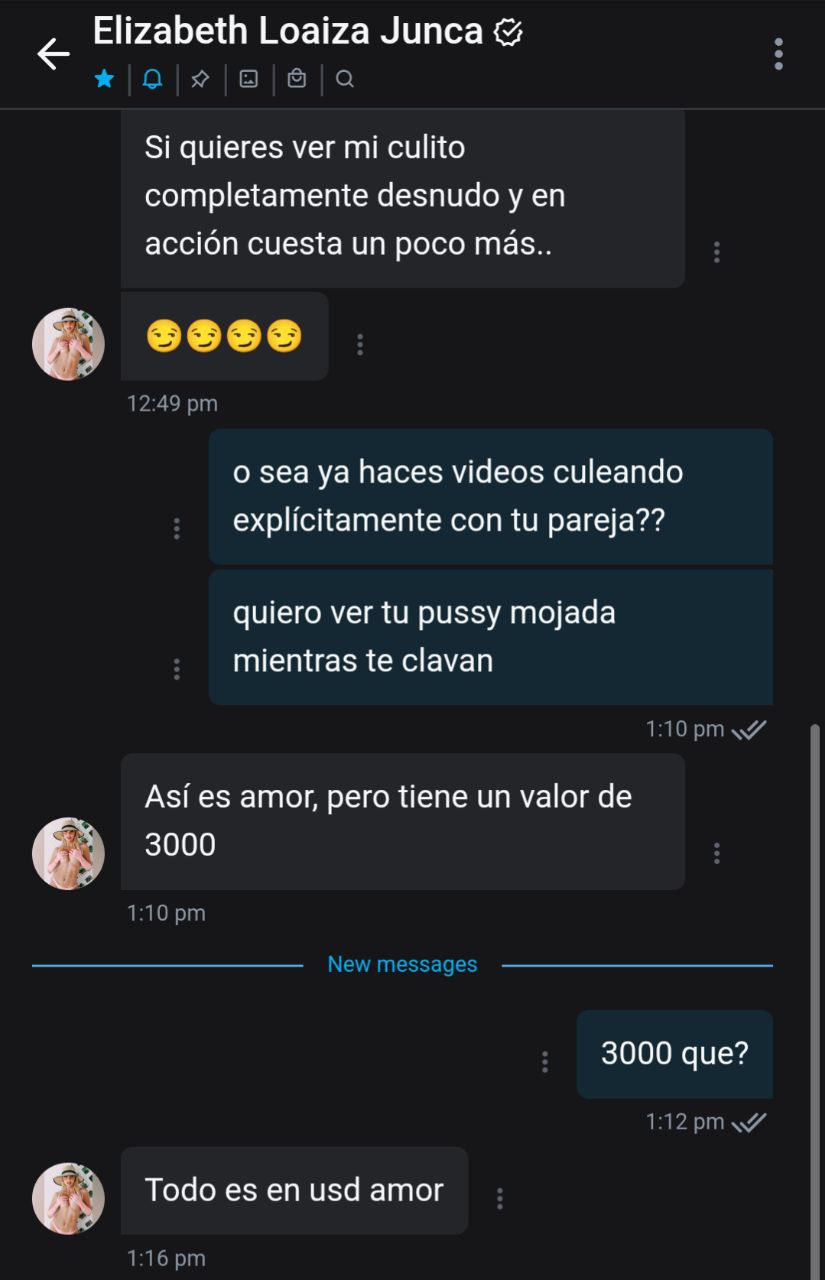
Task: Open the chat media gallery icon
Action: (x=249, y=80)
